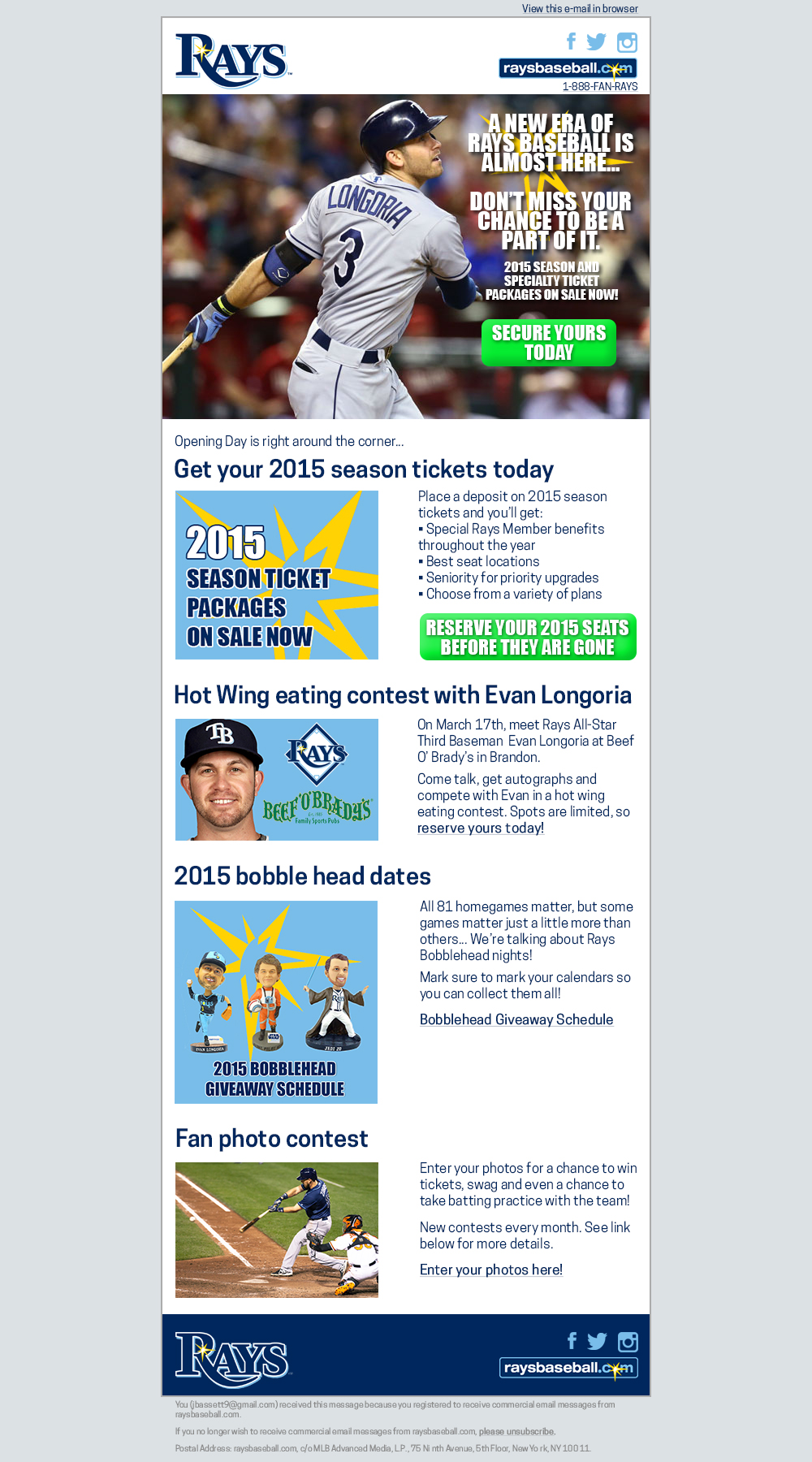Open the 2015 season ticket packages image
Viewport: 812px width, 1462px height.
tap(277, 575)
